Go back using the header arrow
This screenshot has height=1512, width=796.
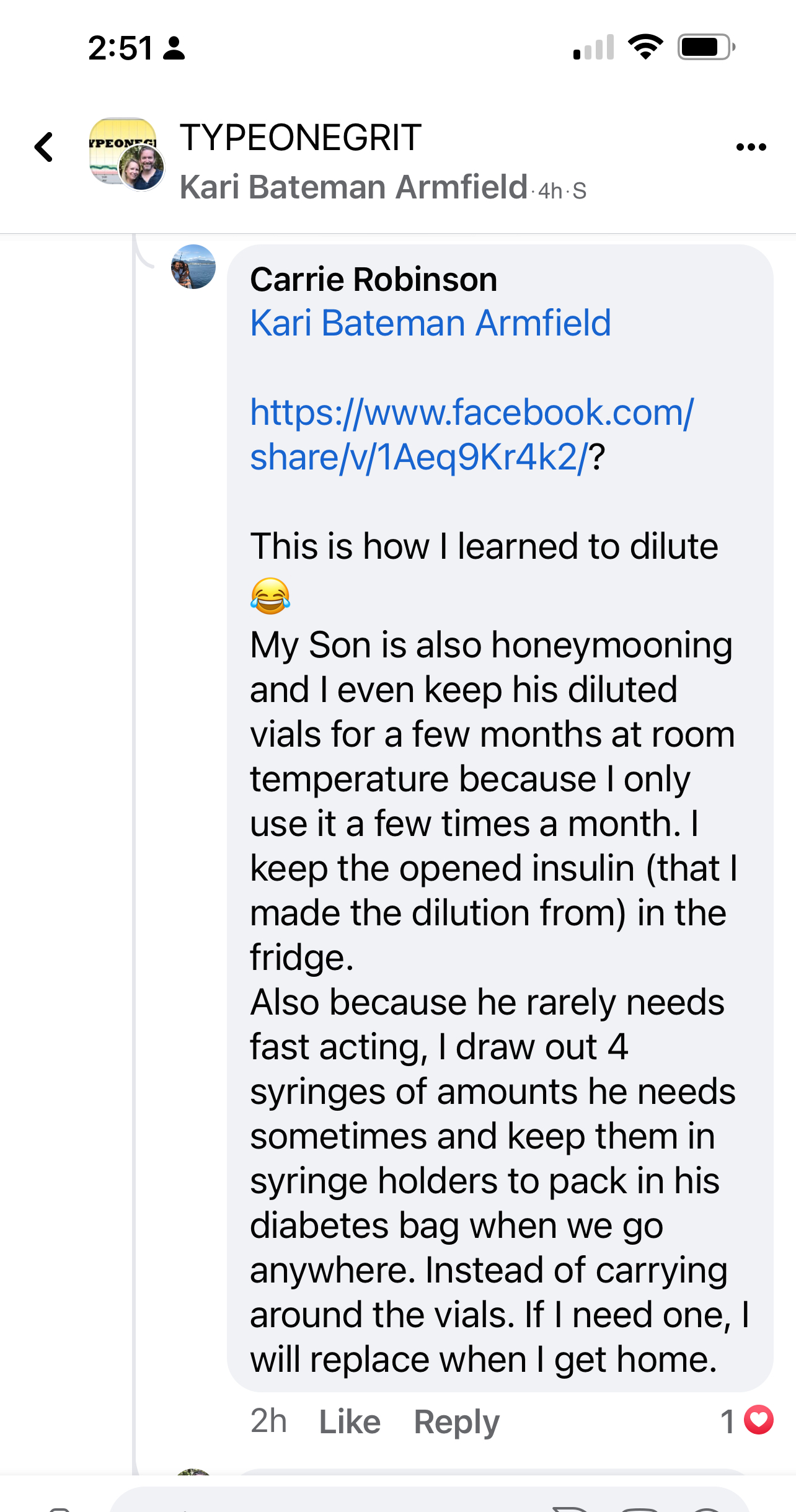click(44, 148)
